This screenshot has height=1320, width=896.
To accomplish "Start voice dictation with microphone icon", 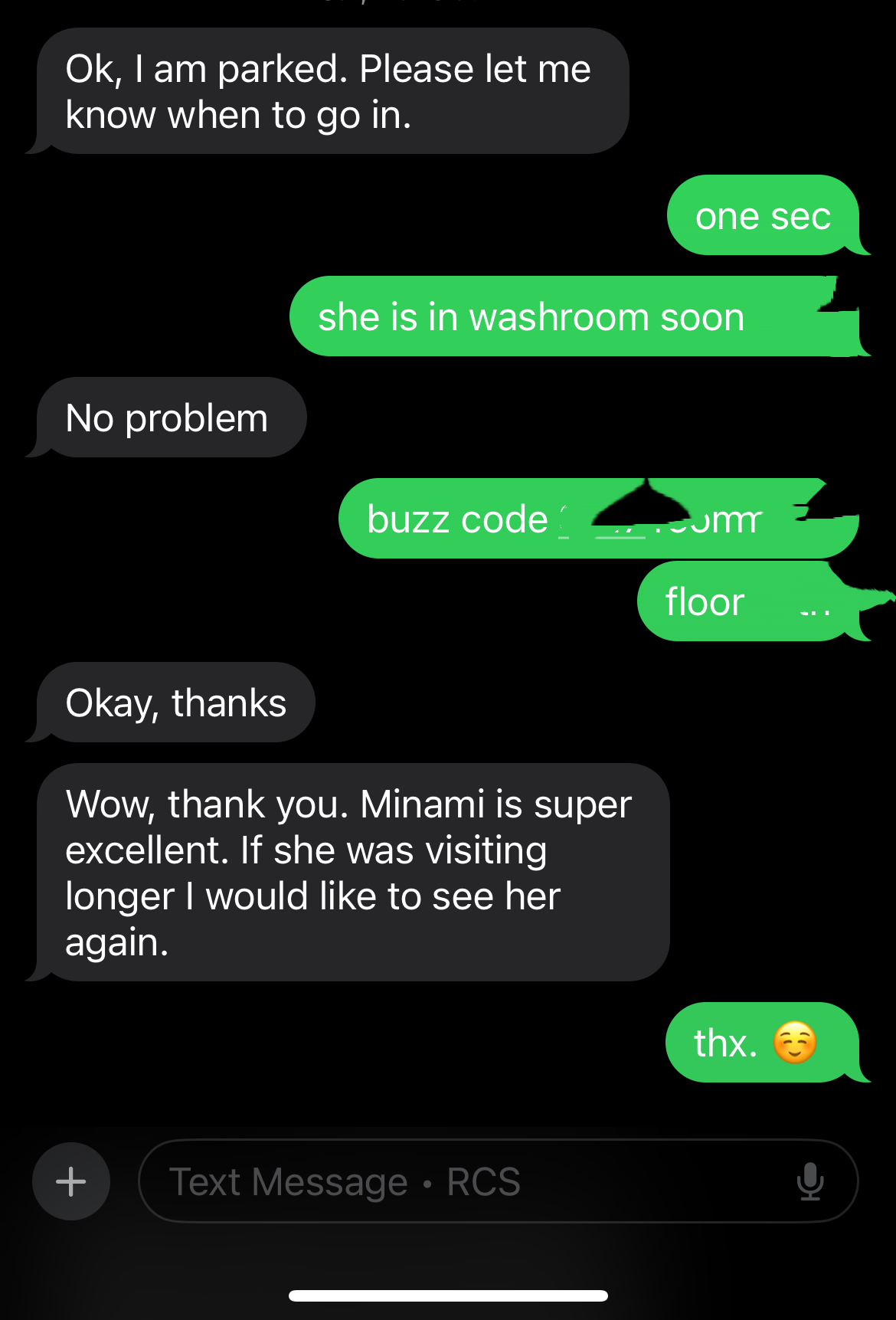I will pyautogui.click(x=809, y=1181).
